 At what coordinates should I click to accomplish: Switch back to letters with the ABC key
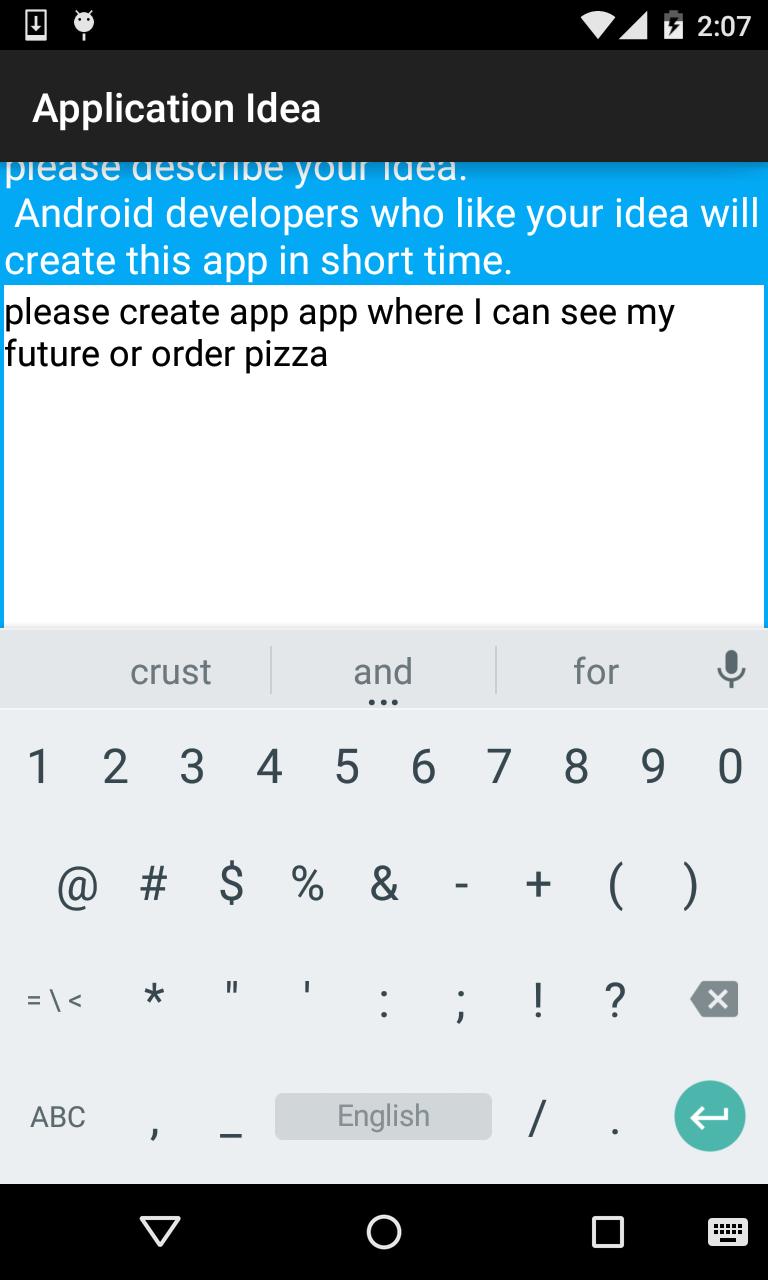[57, 1116]
